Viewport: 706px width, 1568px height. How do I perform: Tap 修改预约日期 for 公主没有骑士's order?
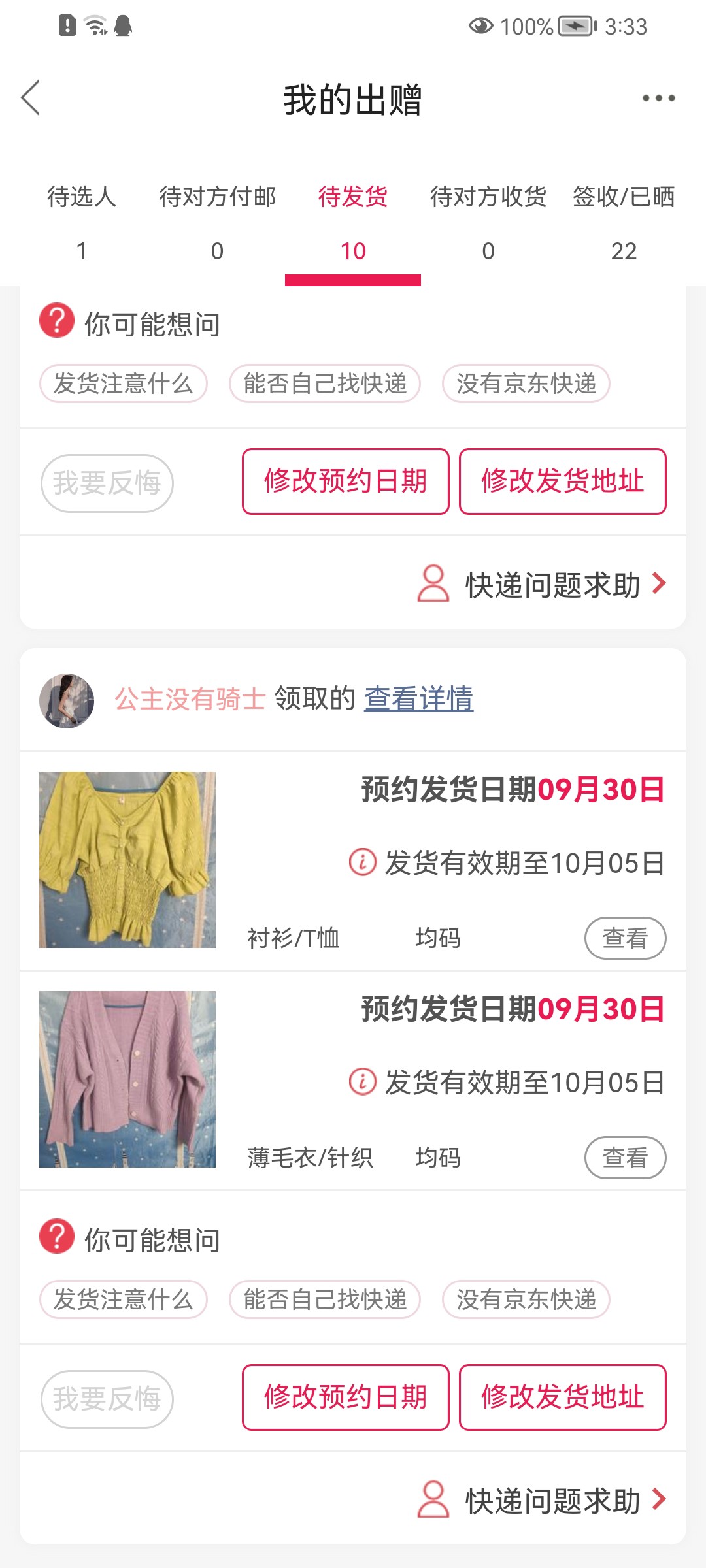(346, 1397)
